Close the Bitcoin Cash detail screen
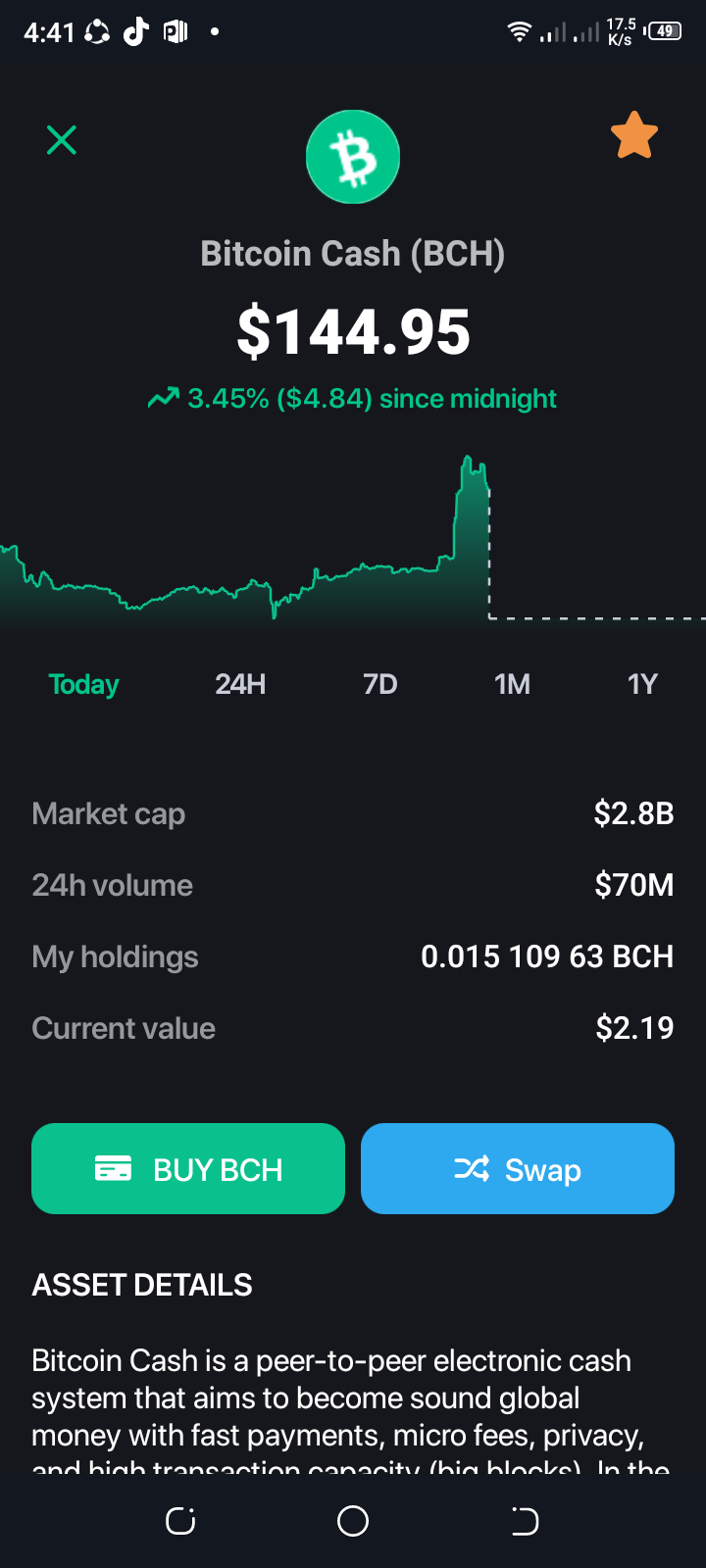The width and height of the screenshot is (706, 1568). pos(62,140)
